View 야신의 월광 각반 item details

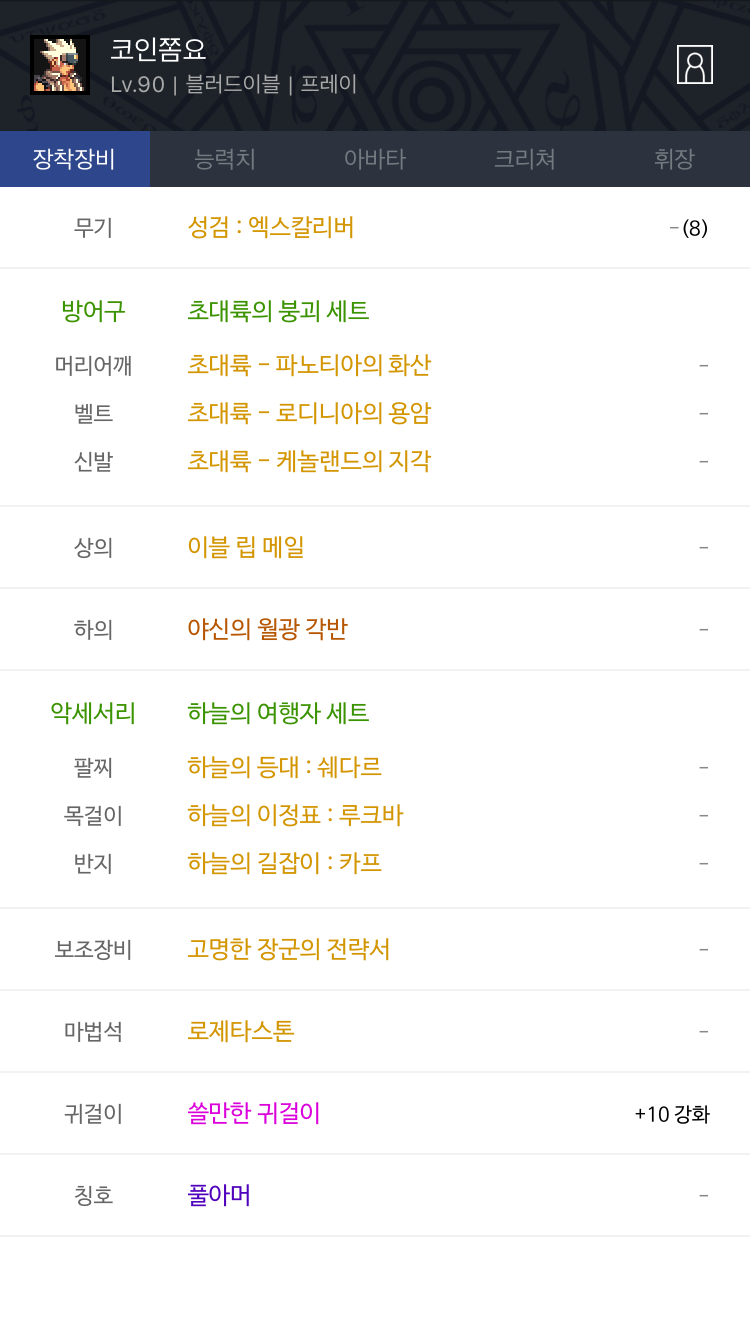267,629
